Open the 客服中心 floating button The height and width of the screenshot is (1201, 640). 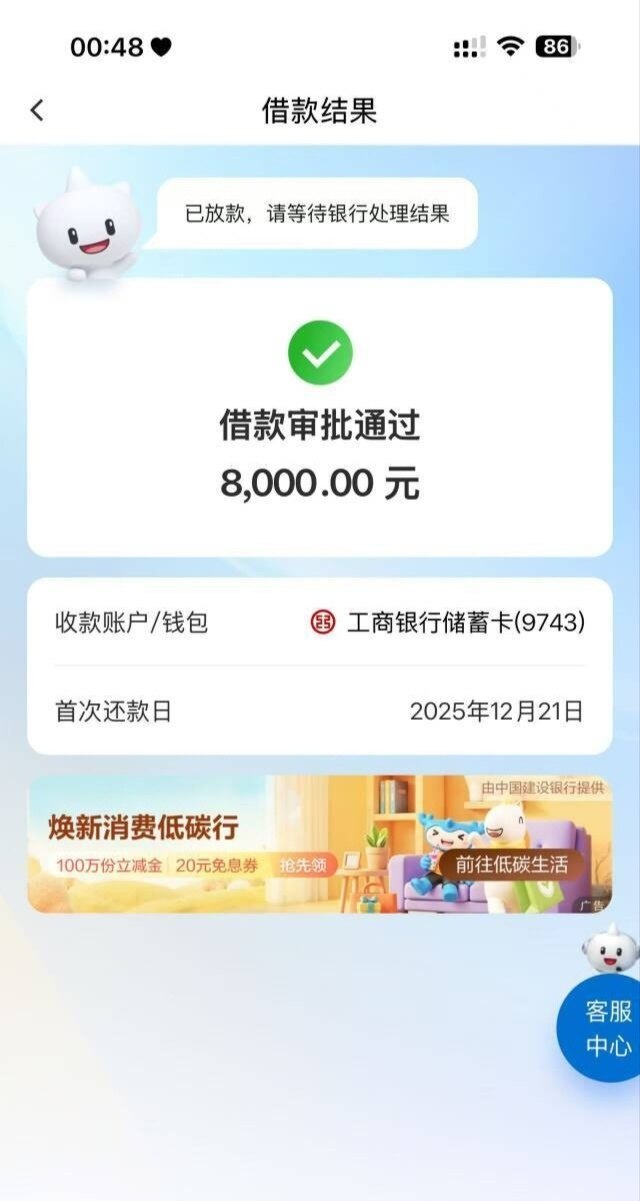click(x=606, y=1028)
